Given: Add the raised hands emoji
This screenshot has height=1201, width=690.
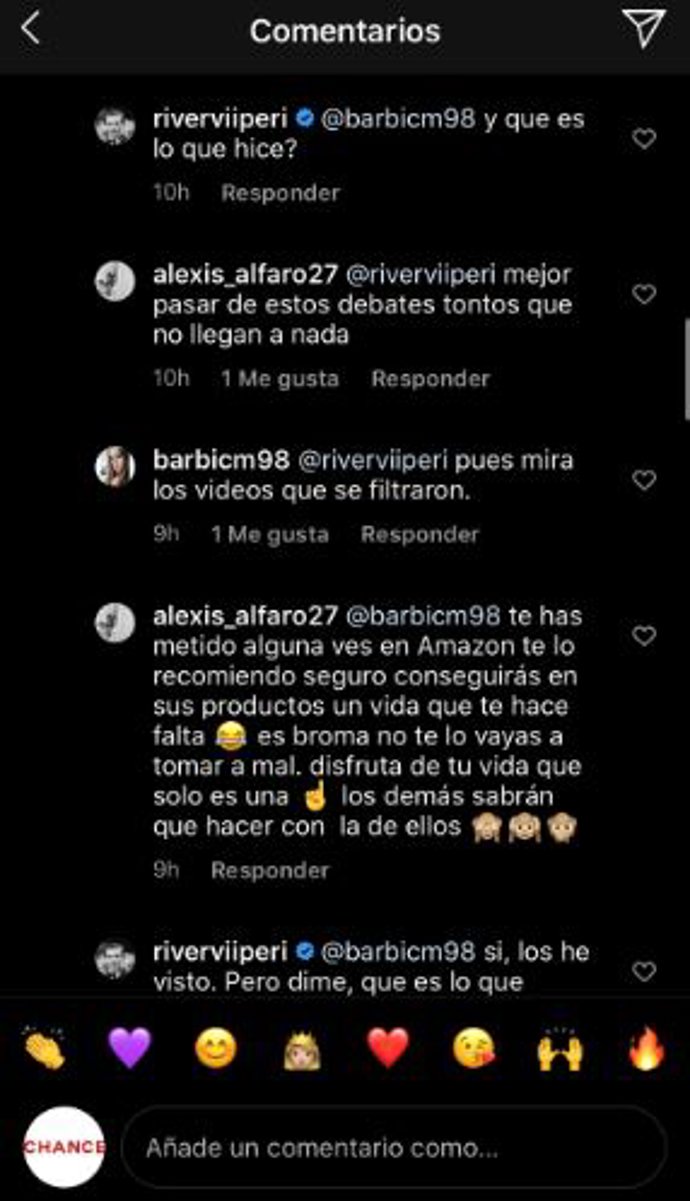Looking at the screenshot, I should pos(560,1049).
